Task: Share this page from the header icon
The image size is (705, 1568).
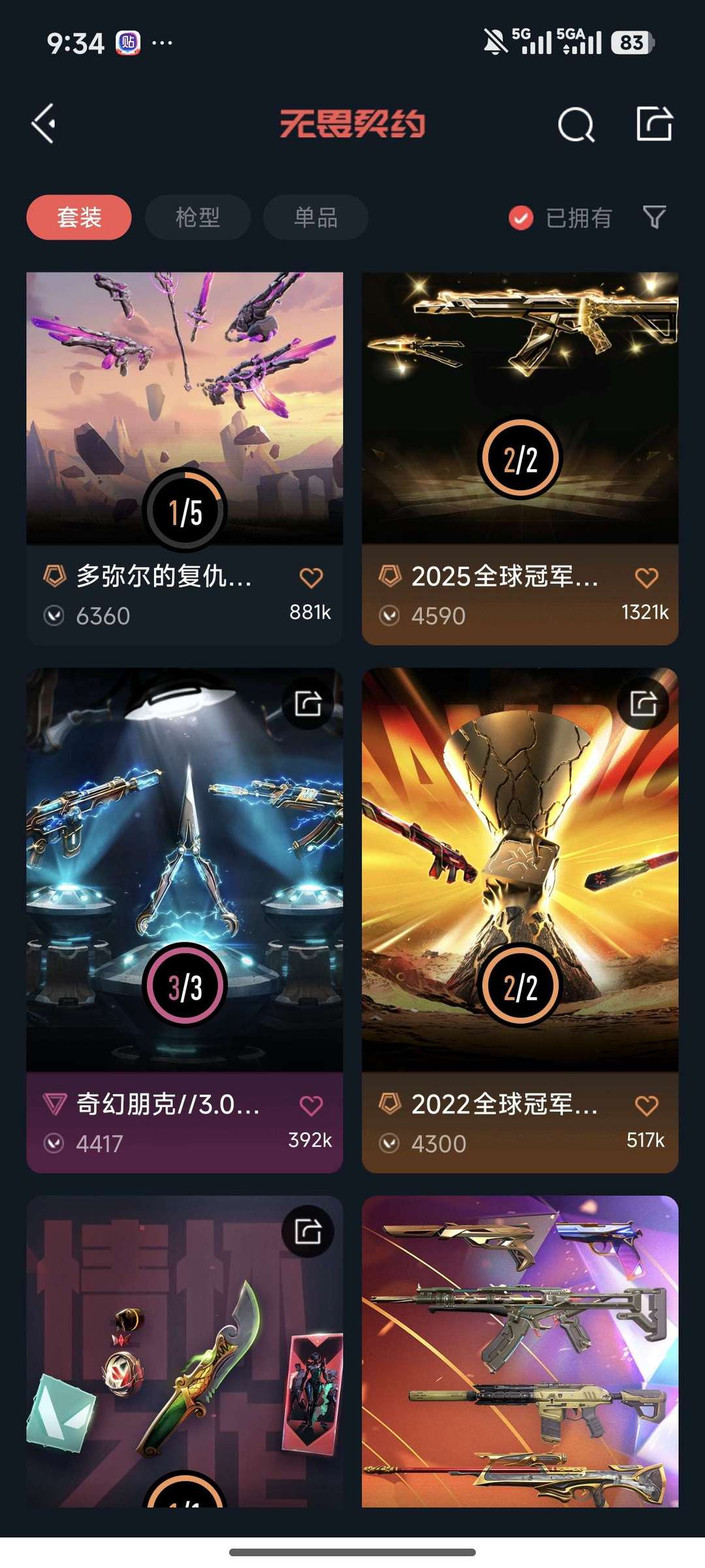Action: (654, 123)
